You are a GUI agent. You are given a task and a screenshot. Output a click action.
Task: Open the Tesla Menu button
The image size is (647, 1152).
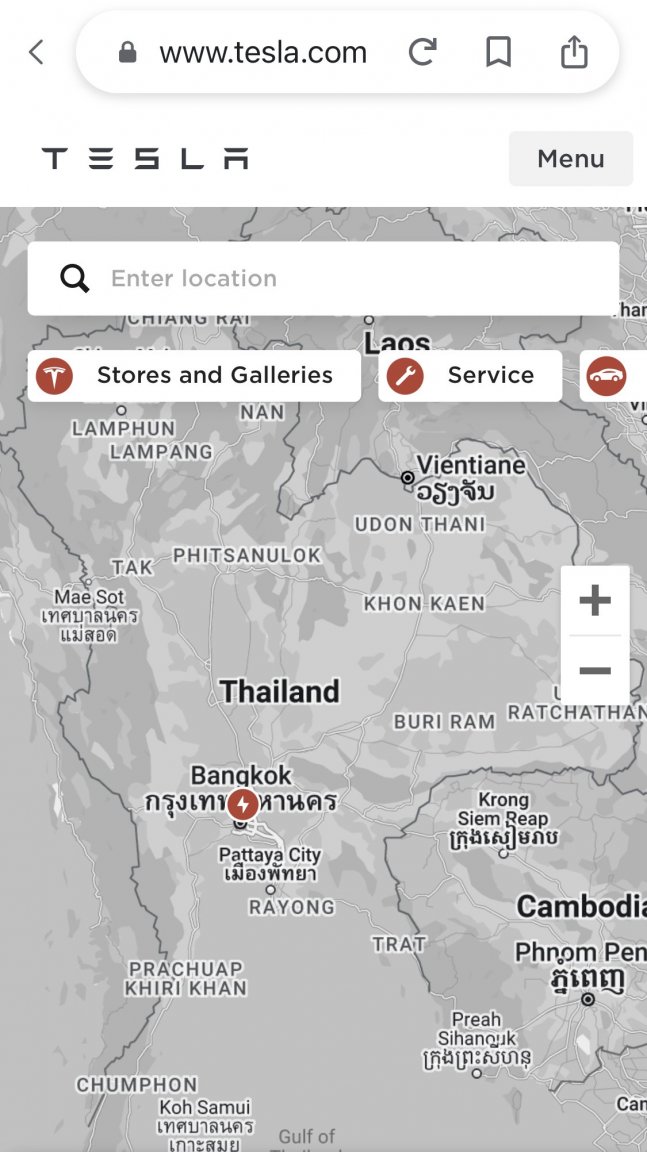[x=570, y=158]
